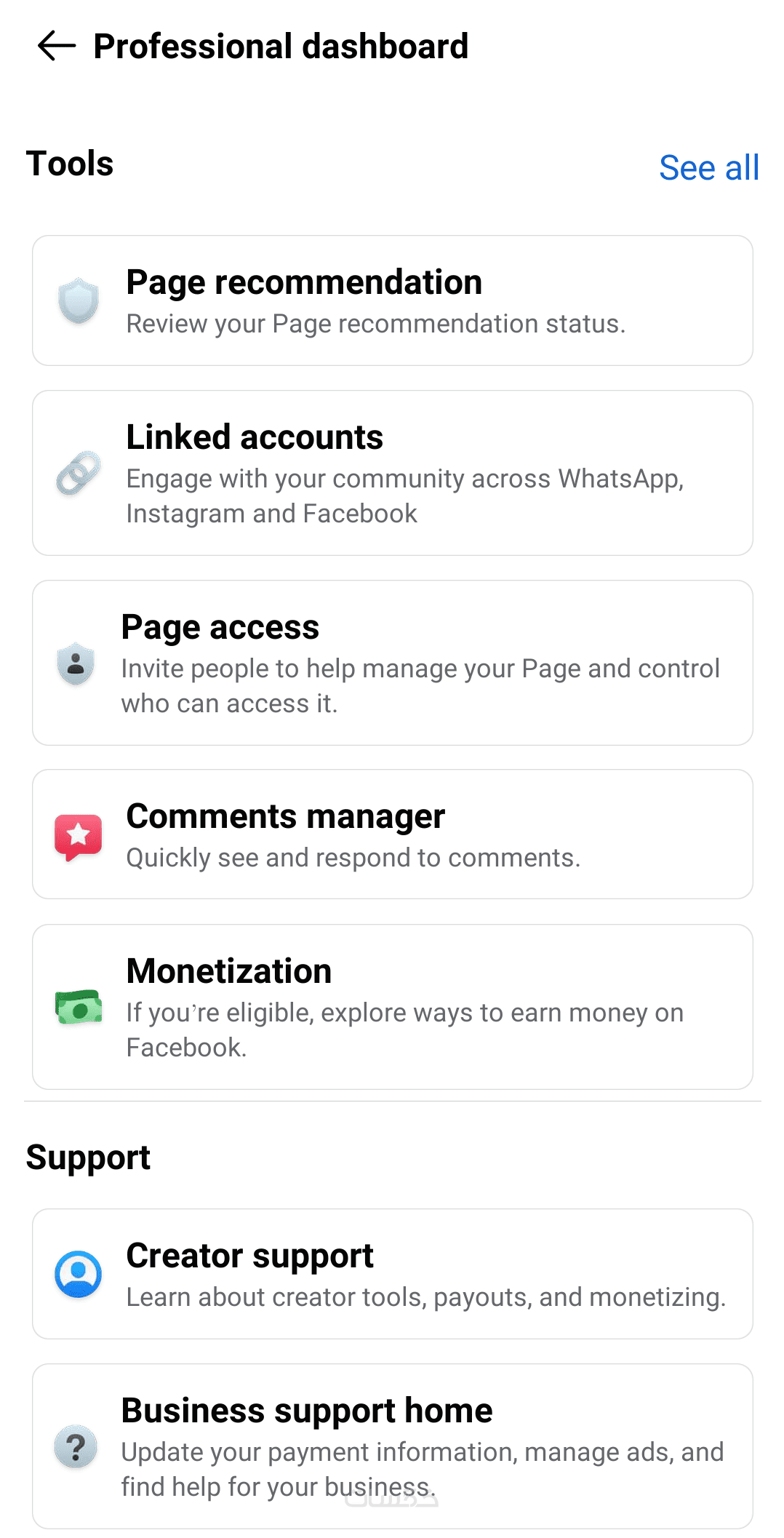
Task: Open Comments manager
Action: [392, 834]
